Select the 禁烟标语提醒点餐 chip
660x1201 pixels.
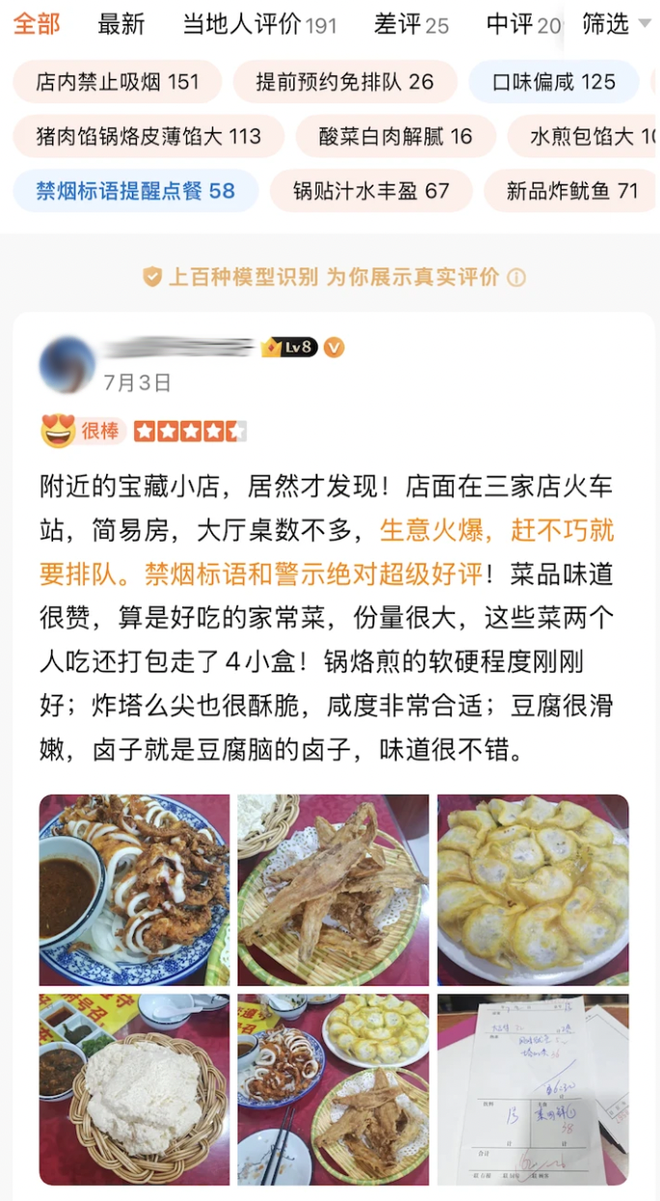[x=135, y=190]
